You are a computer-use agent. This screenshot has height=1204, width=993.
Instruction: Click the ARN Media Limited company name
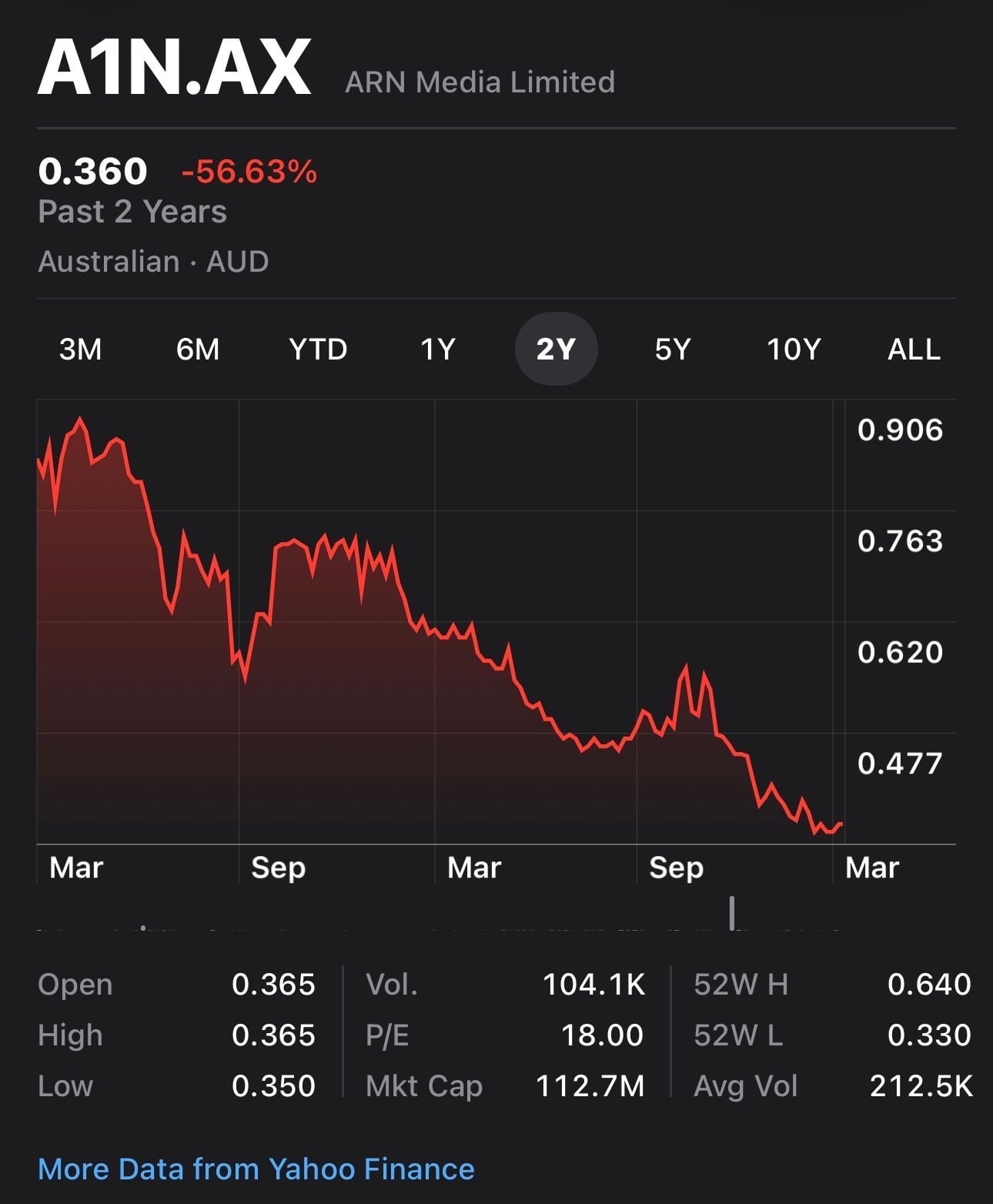[481, 82]
